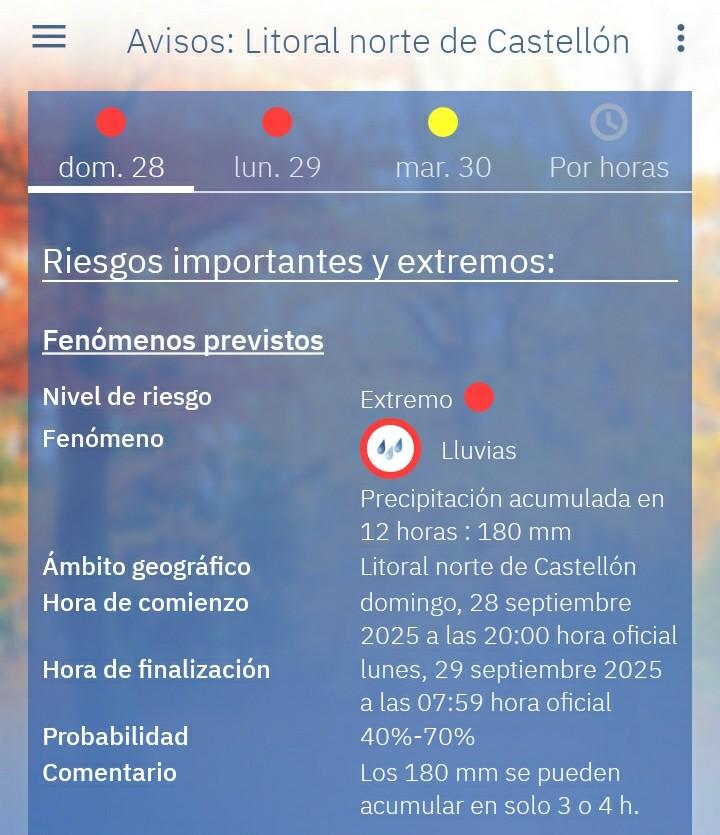Viewport: 720px width, 835px height.
Task: Open the three-dot overflow menu
Action: pyautogui.click(x=680, y=39)
